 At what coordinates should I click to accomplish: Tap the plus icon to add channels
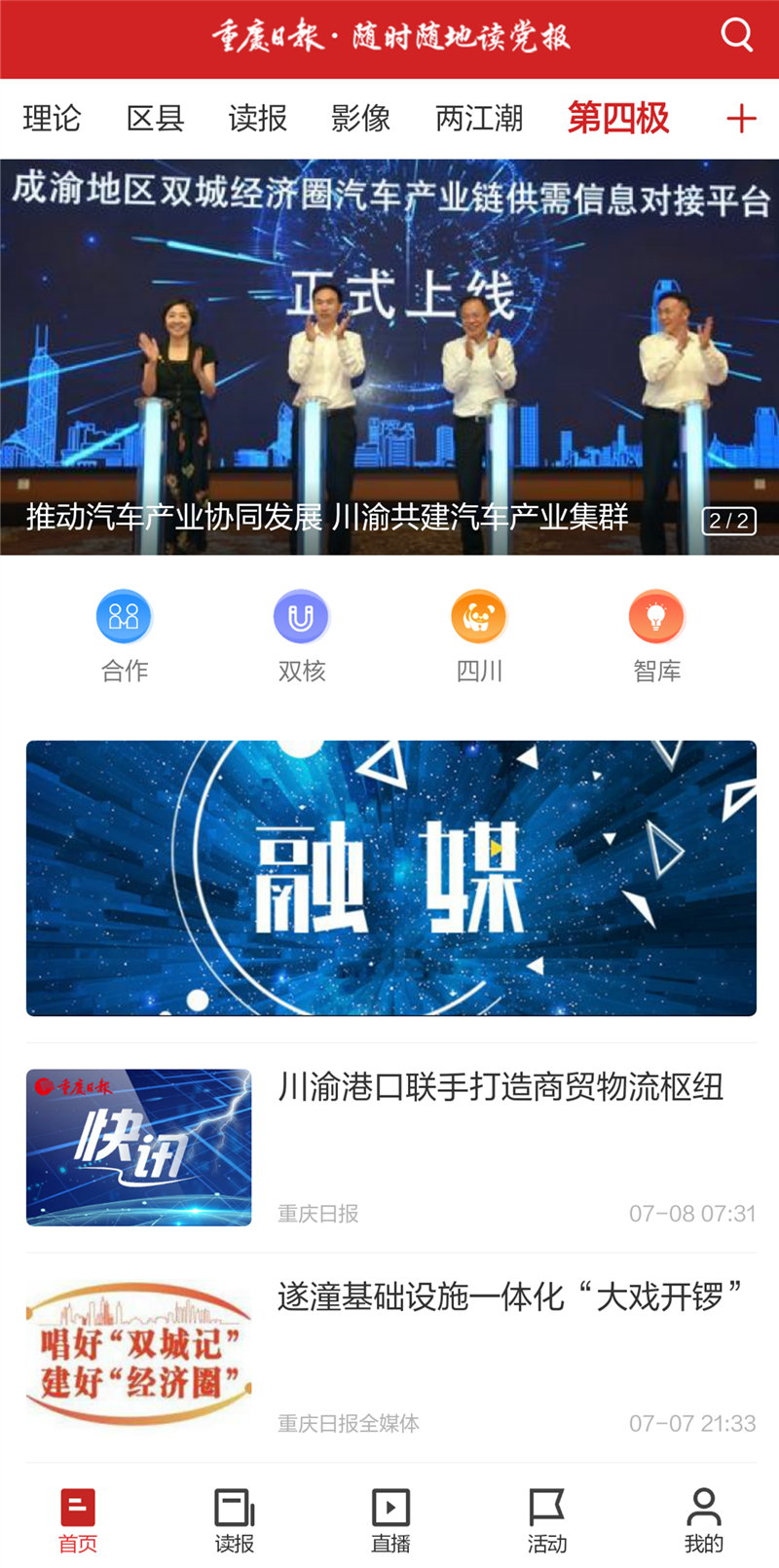pyautogui.click(x=741, y=119)
